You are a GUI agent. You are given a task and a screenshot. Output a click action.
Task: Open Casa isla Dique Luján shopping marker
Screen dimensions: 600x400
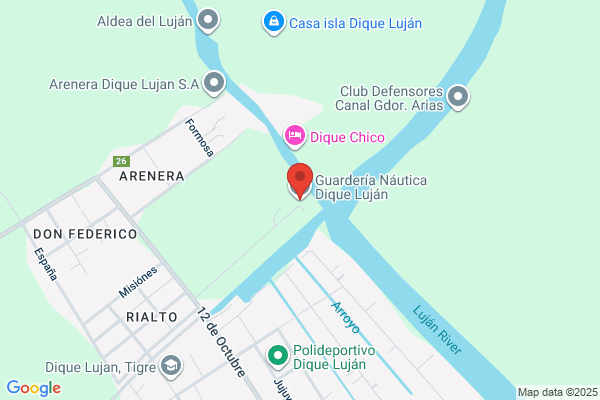(274, 22)
